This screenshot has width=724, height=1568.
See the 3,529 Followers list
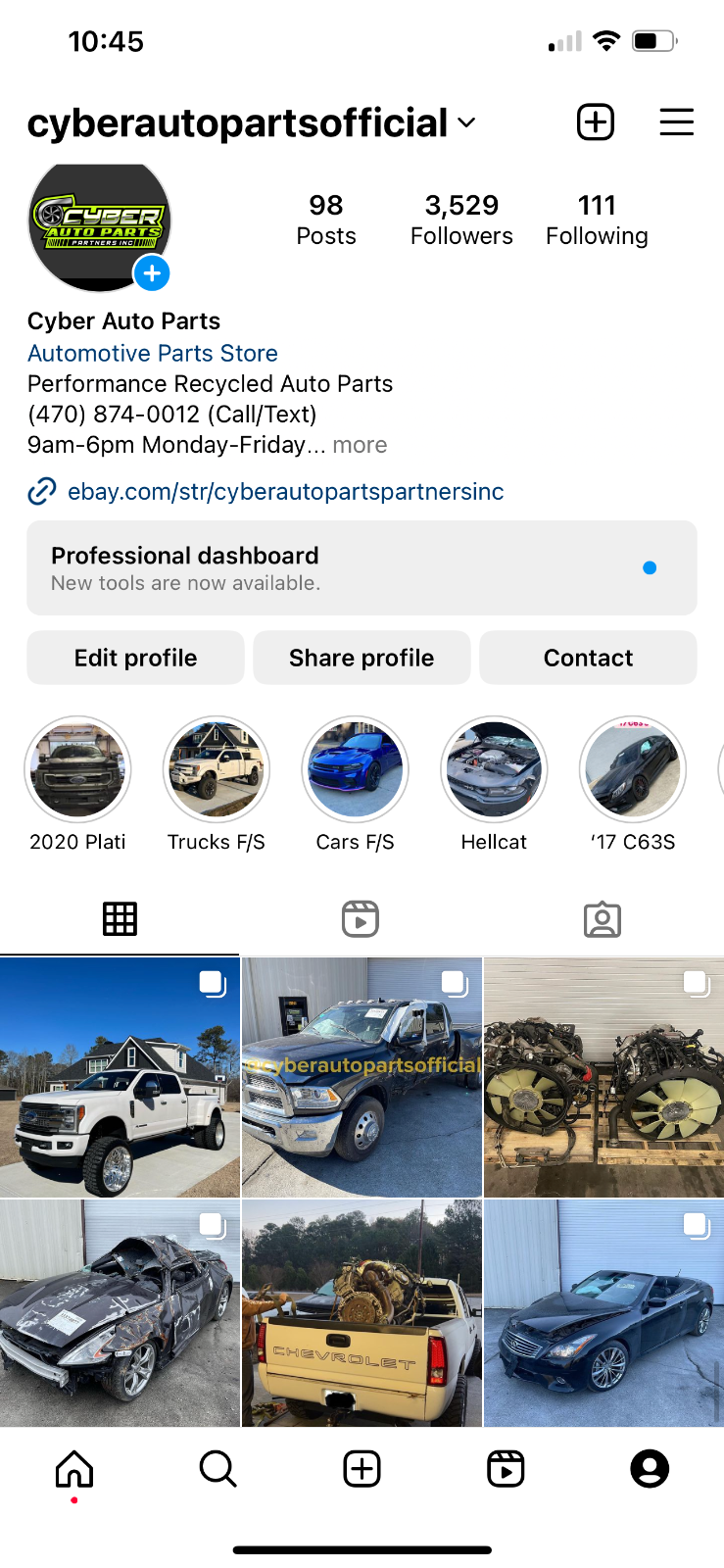click(x=461, y=220)
